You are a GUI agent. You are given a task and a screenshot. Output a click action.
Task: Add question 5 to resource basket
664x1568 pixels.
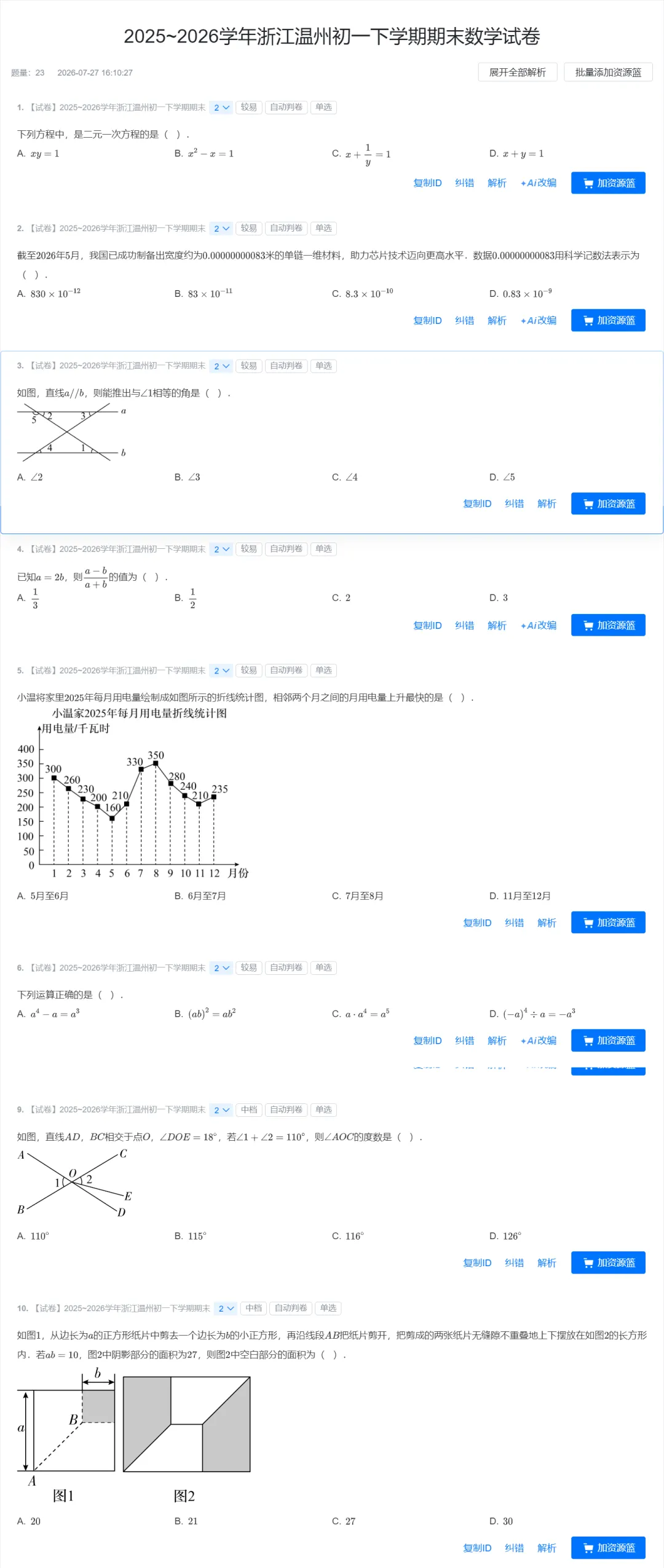pyautogui.click(x=608, y=923)
